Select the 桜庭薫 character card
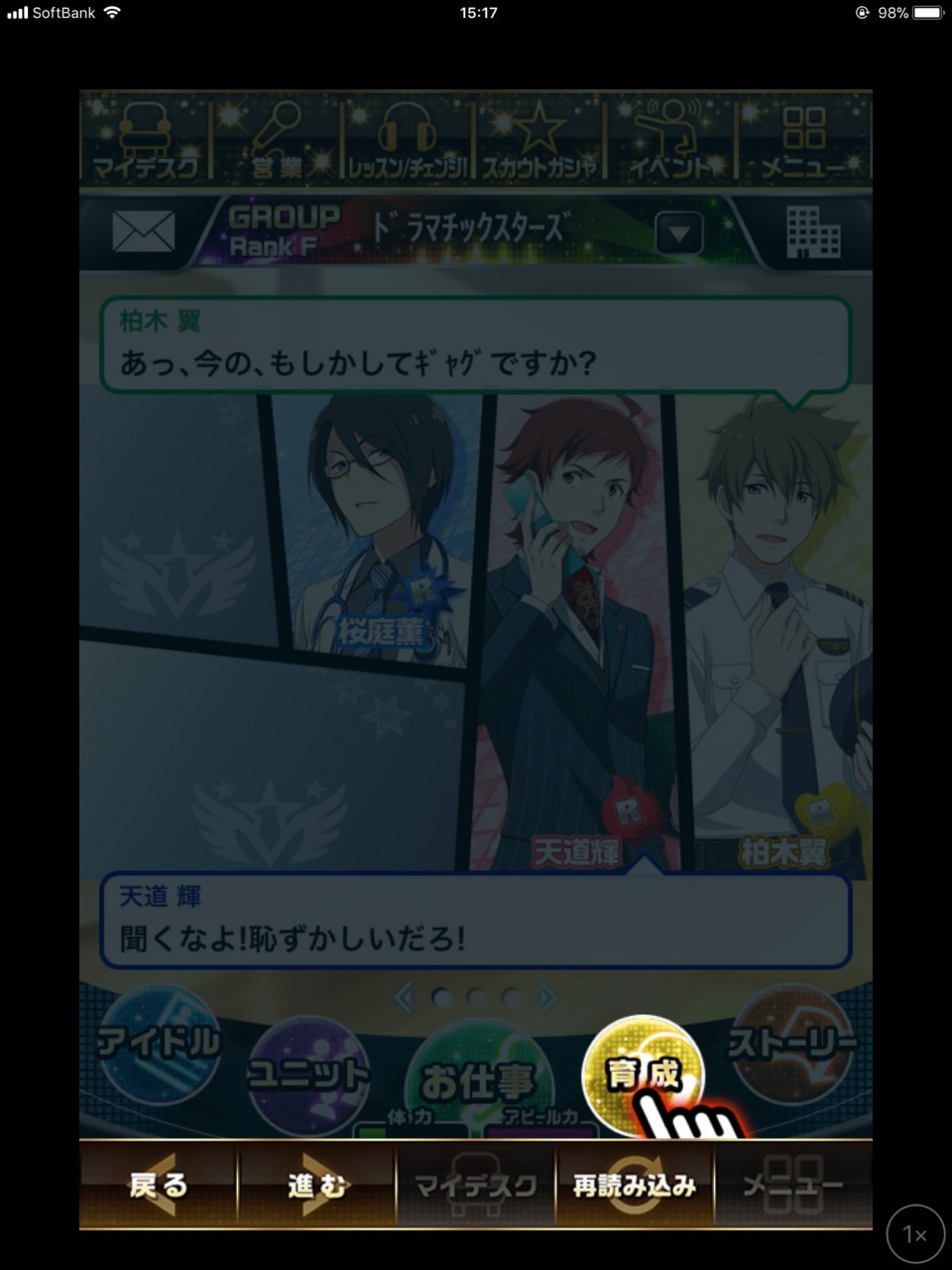 point(382,526)
